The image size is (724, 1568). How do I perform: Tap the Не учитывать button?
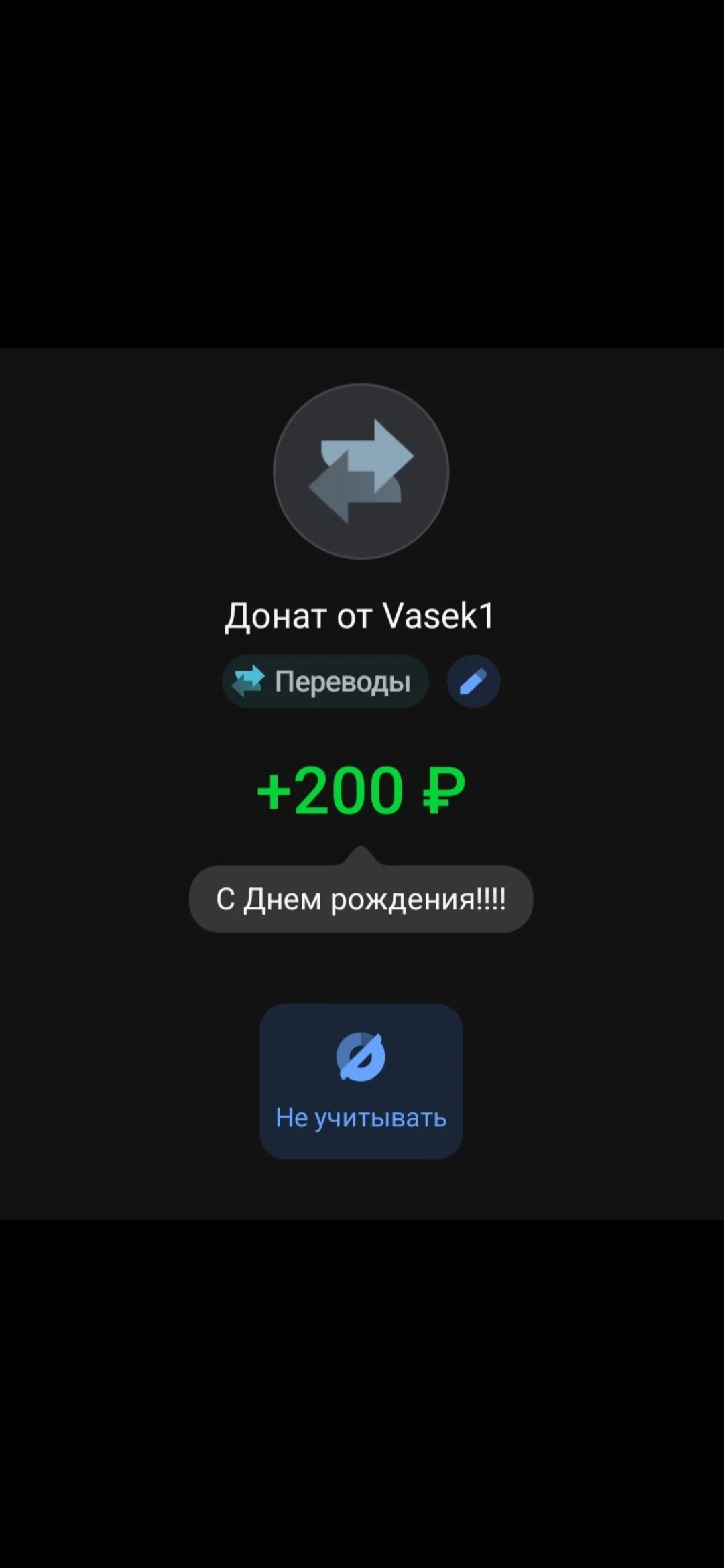coord(361,1081)
